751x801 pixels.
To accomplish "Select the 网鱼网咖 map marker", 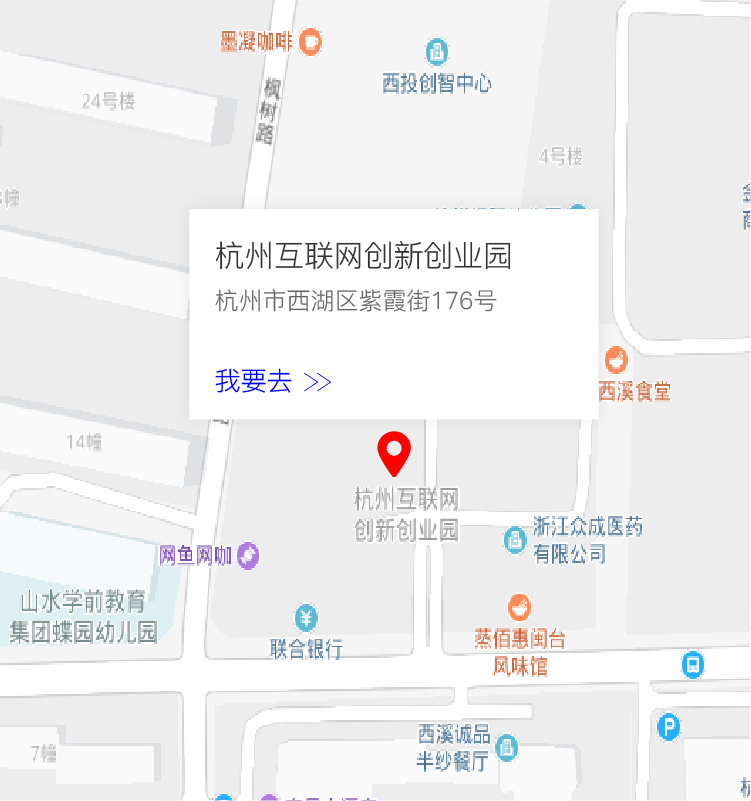I will tap(249, 556).
